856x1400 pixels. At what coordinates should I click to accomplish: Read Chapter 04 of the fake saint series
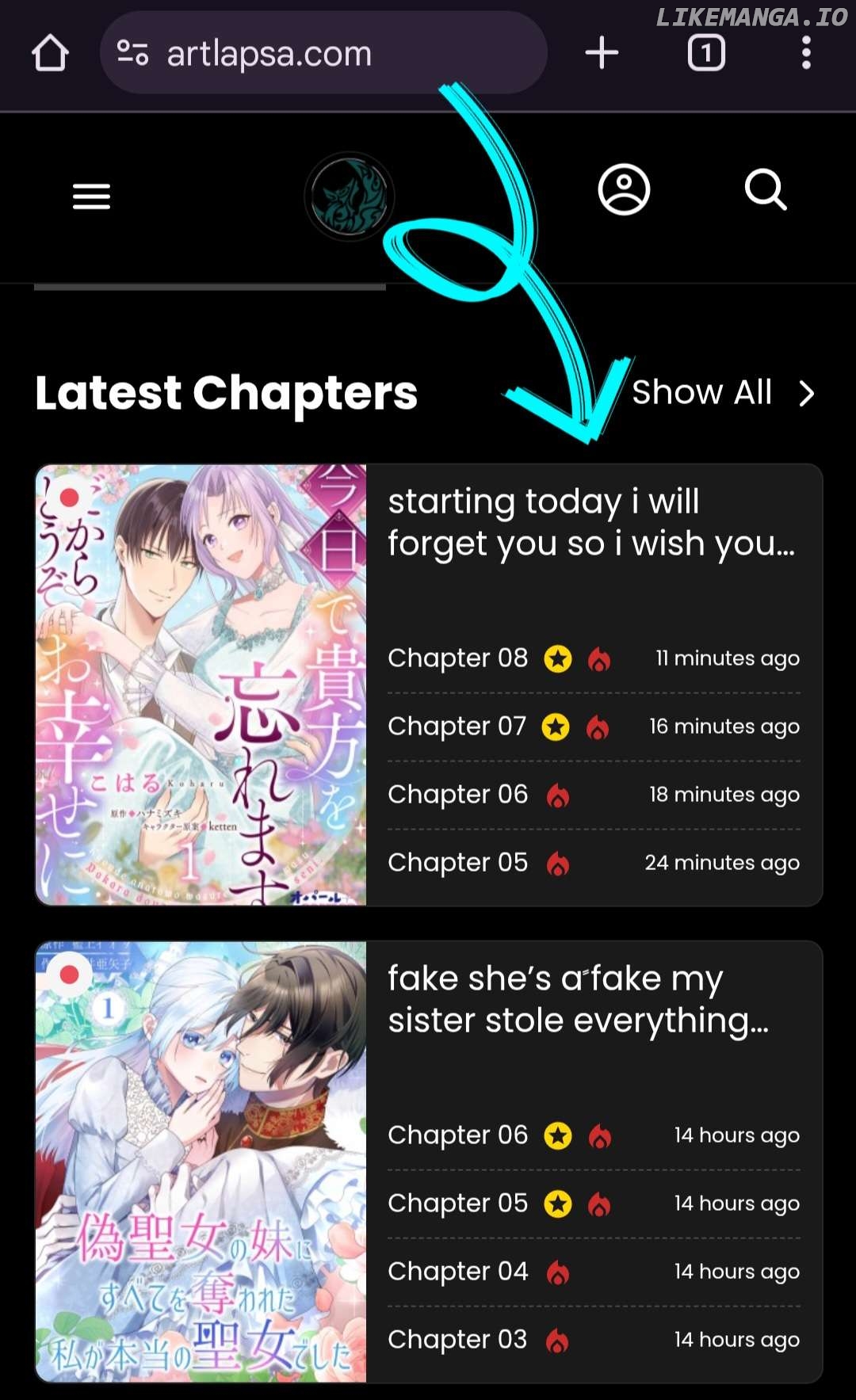(x=458, y=1272)
